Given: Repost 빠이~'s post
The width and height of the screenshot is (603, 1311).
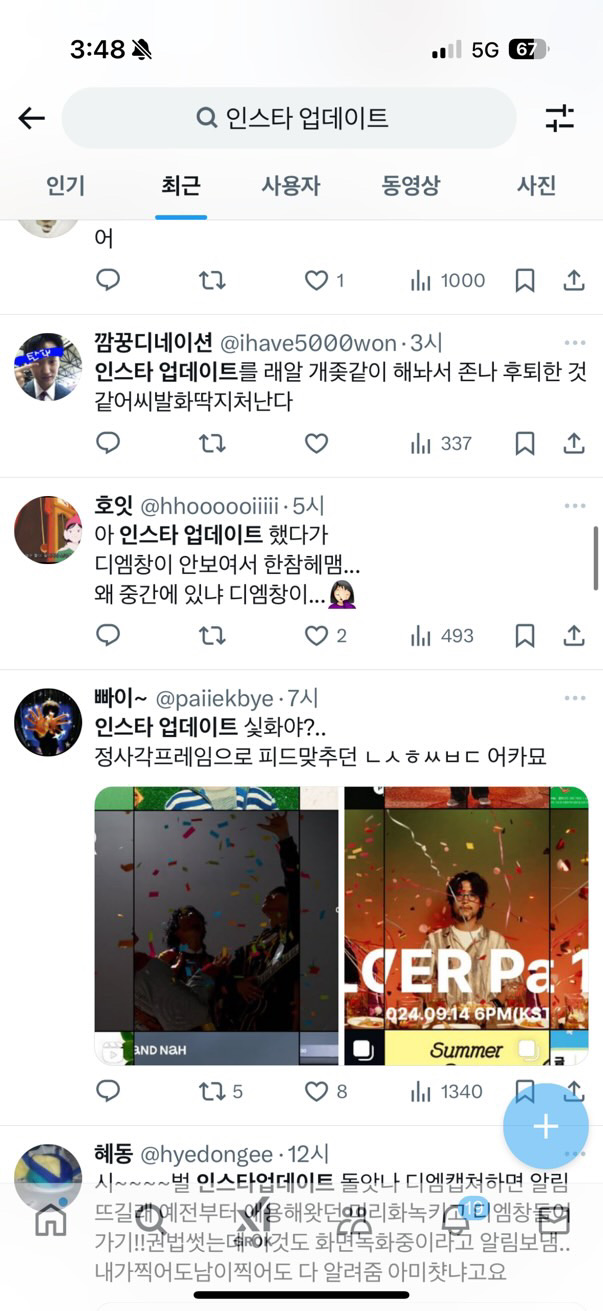Looking at the screenshot, I should coord(212,1091).
